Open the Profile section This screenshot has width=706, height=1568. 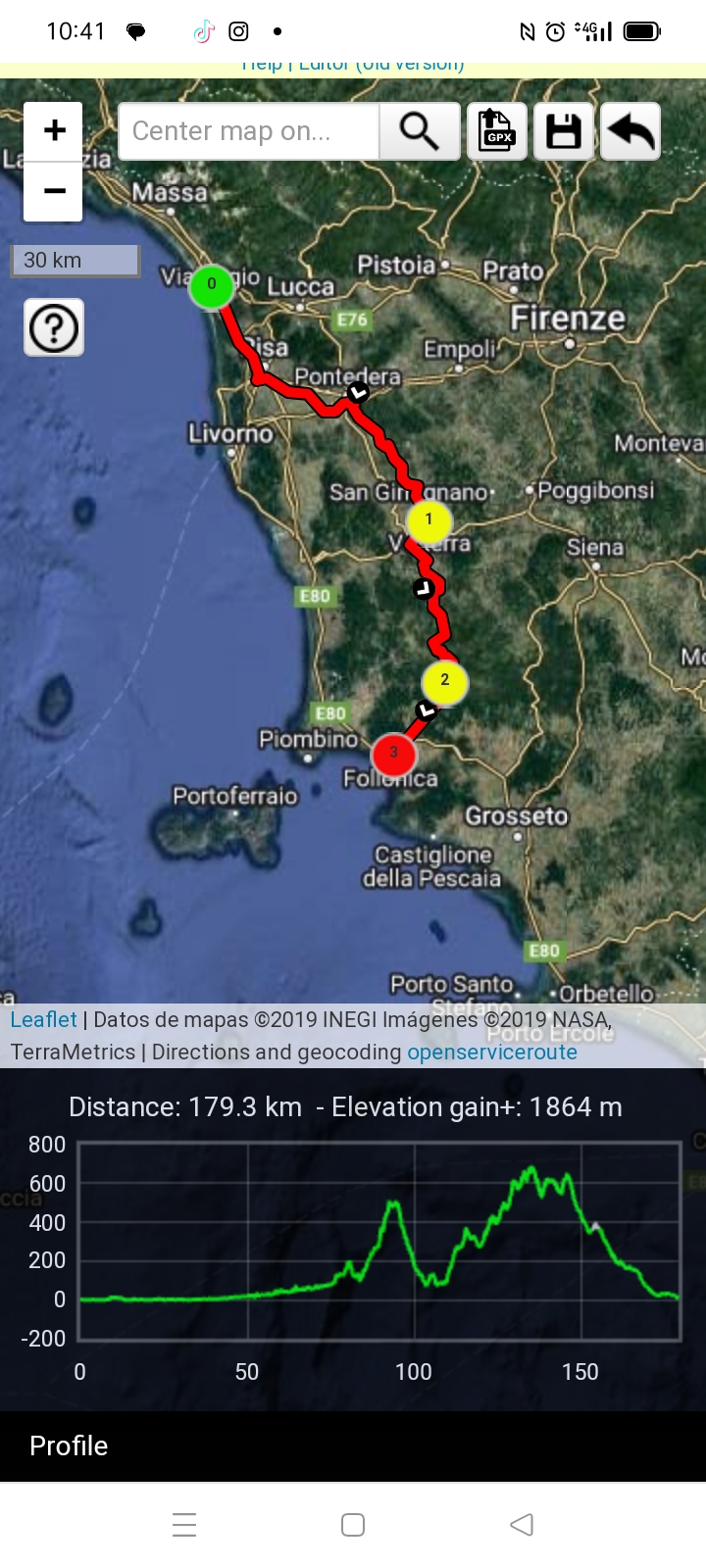[x=69, y=1445]
